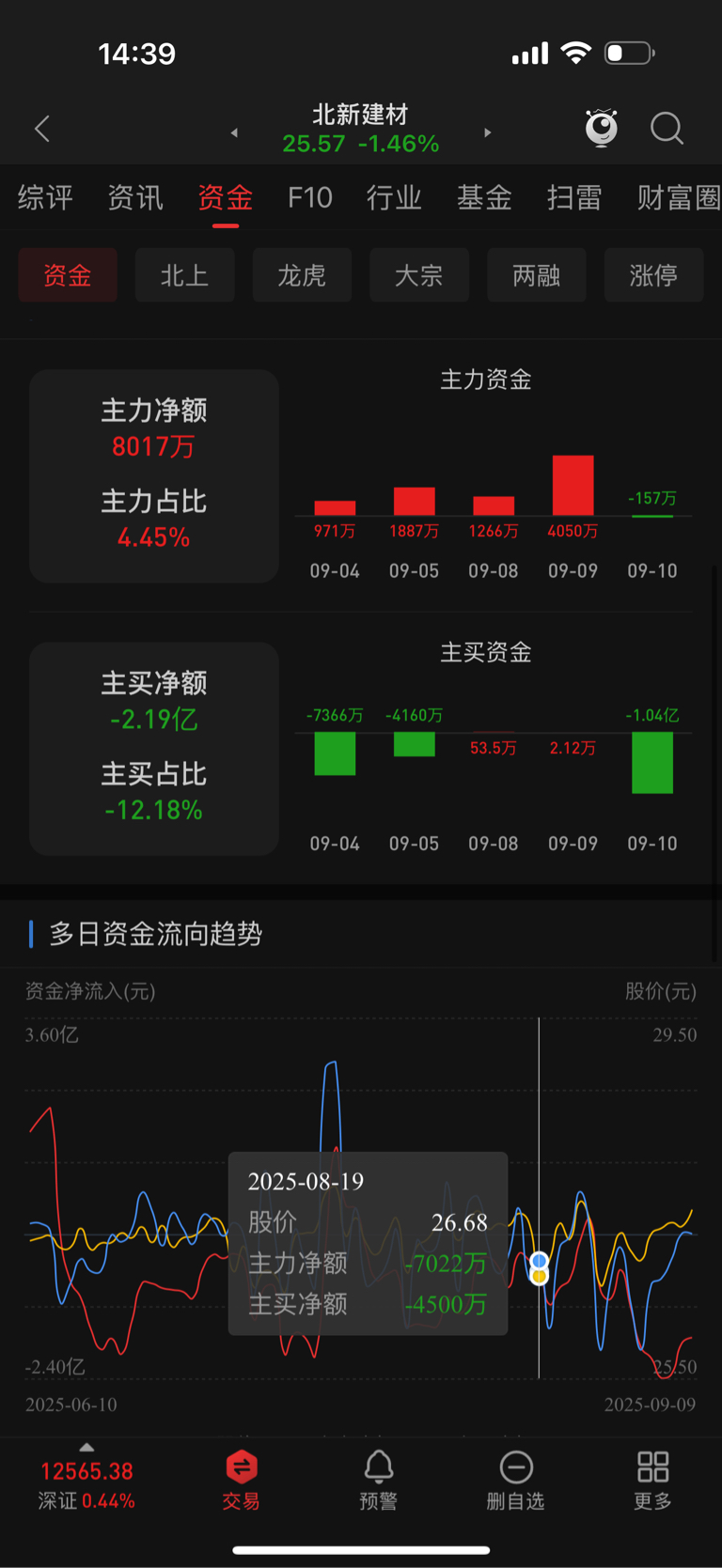Open 交易 in the bottom bar

click(241, 1481)
